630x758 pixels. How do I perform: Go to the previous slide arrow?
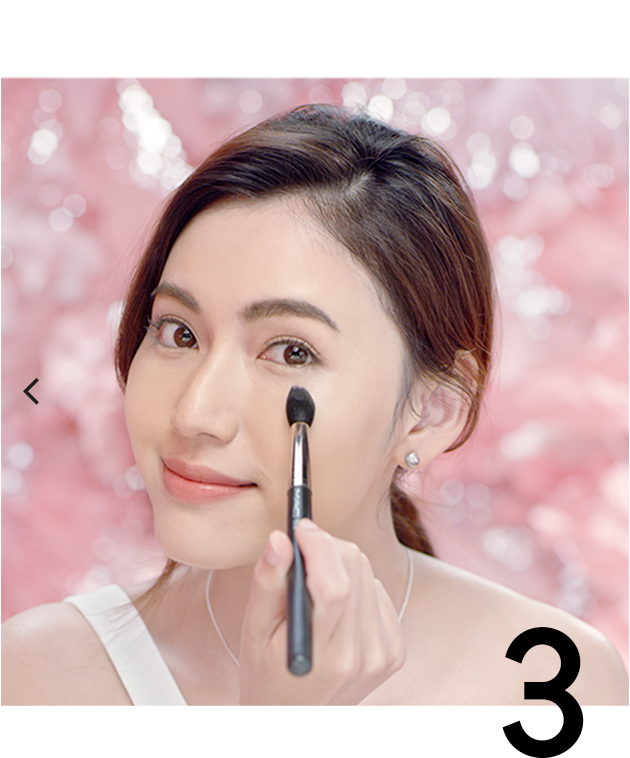[31, 392]
